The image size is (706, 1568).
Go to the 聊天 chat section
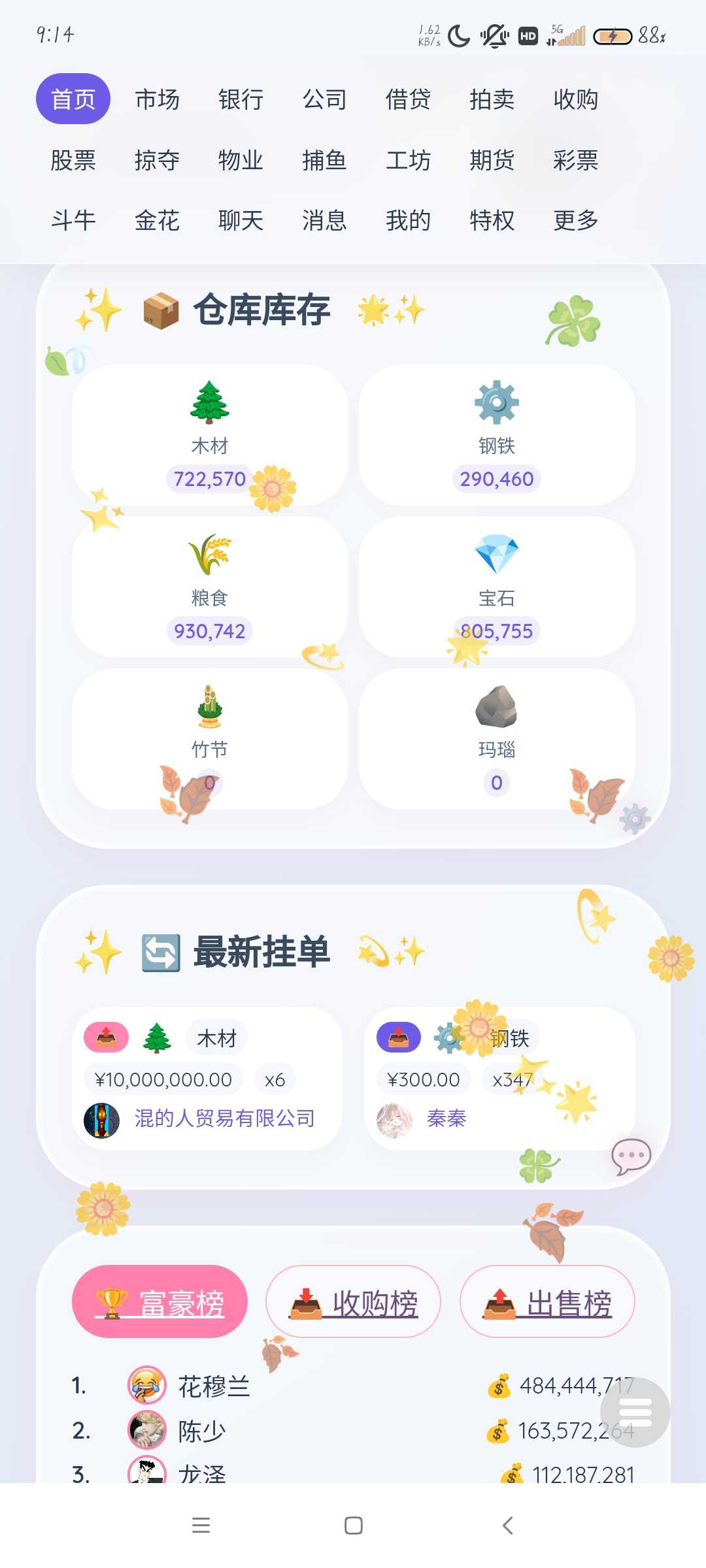tap(241, 221)
